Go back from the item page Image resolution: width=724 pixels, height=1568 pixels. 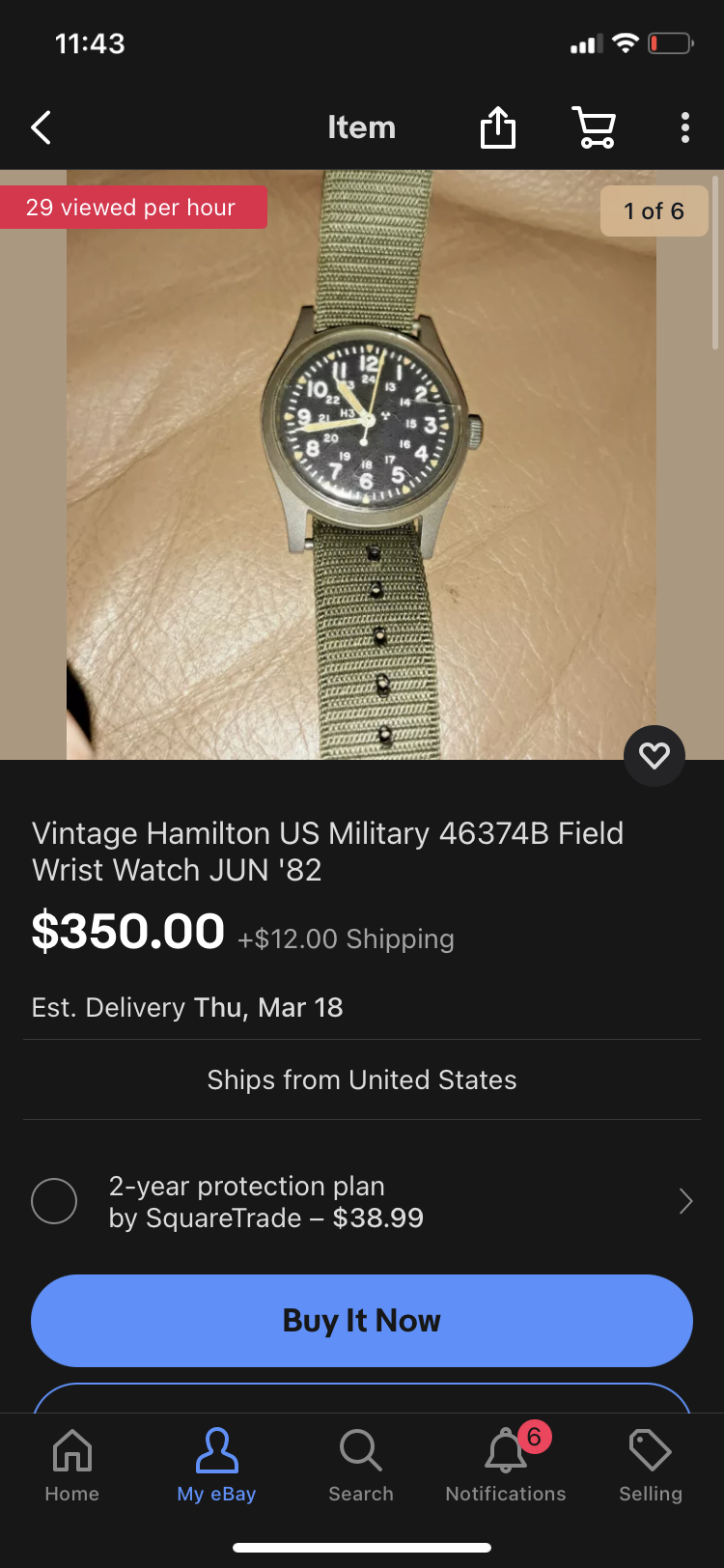tap(42, 127)
